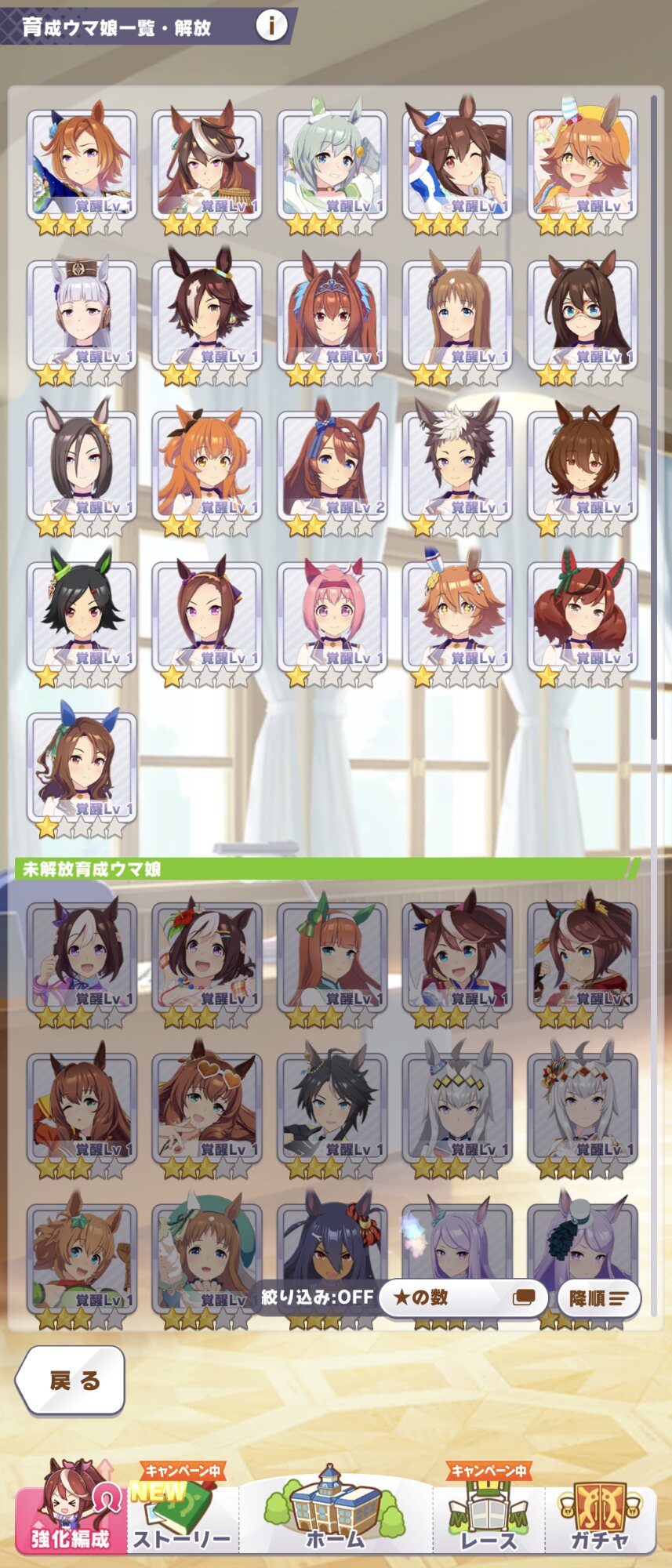Viewport: 672px width, 1568px height.
Task: Toggle the 降順 sort order button
Action: (x=599, y=1298)
